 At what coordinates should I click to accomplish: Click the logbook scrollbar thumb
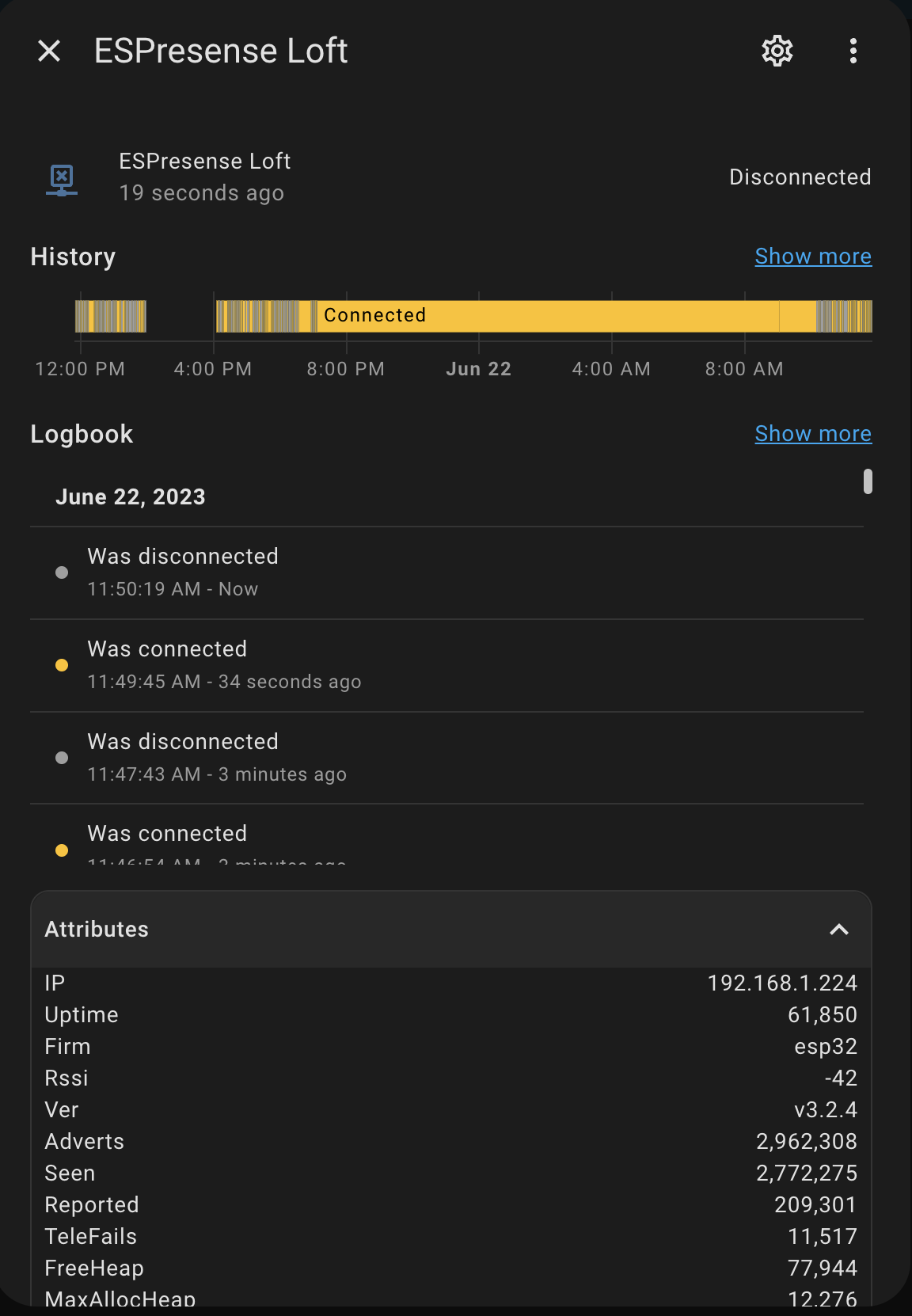(869, 481)
